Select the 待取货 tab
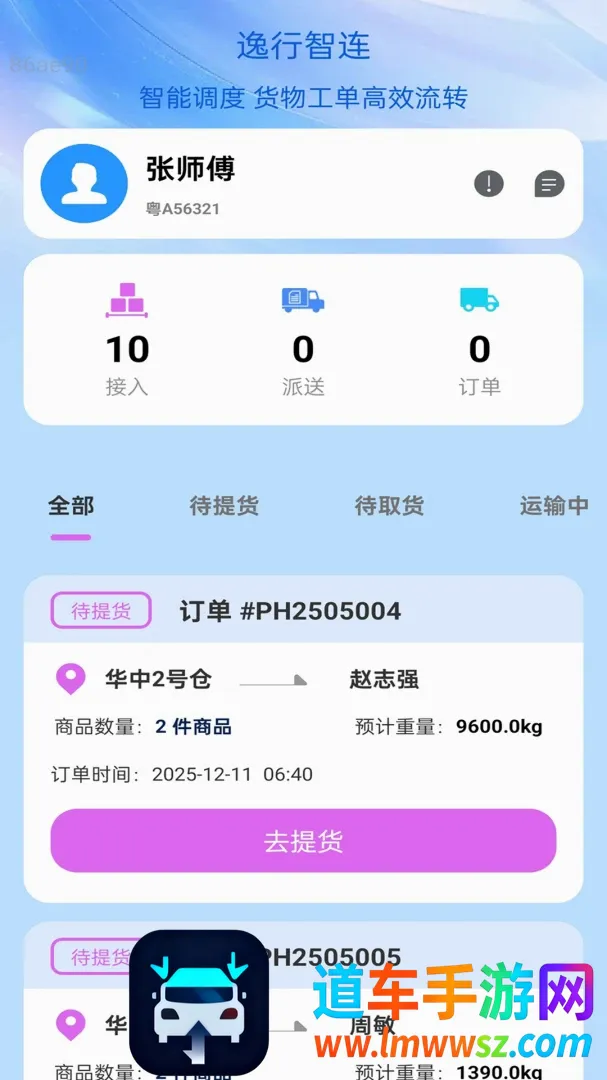 point(389,506)
